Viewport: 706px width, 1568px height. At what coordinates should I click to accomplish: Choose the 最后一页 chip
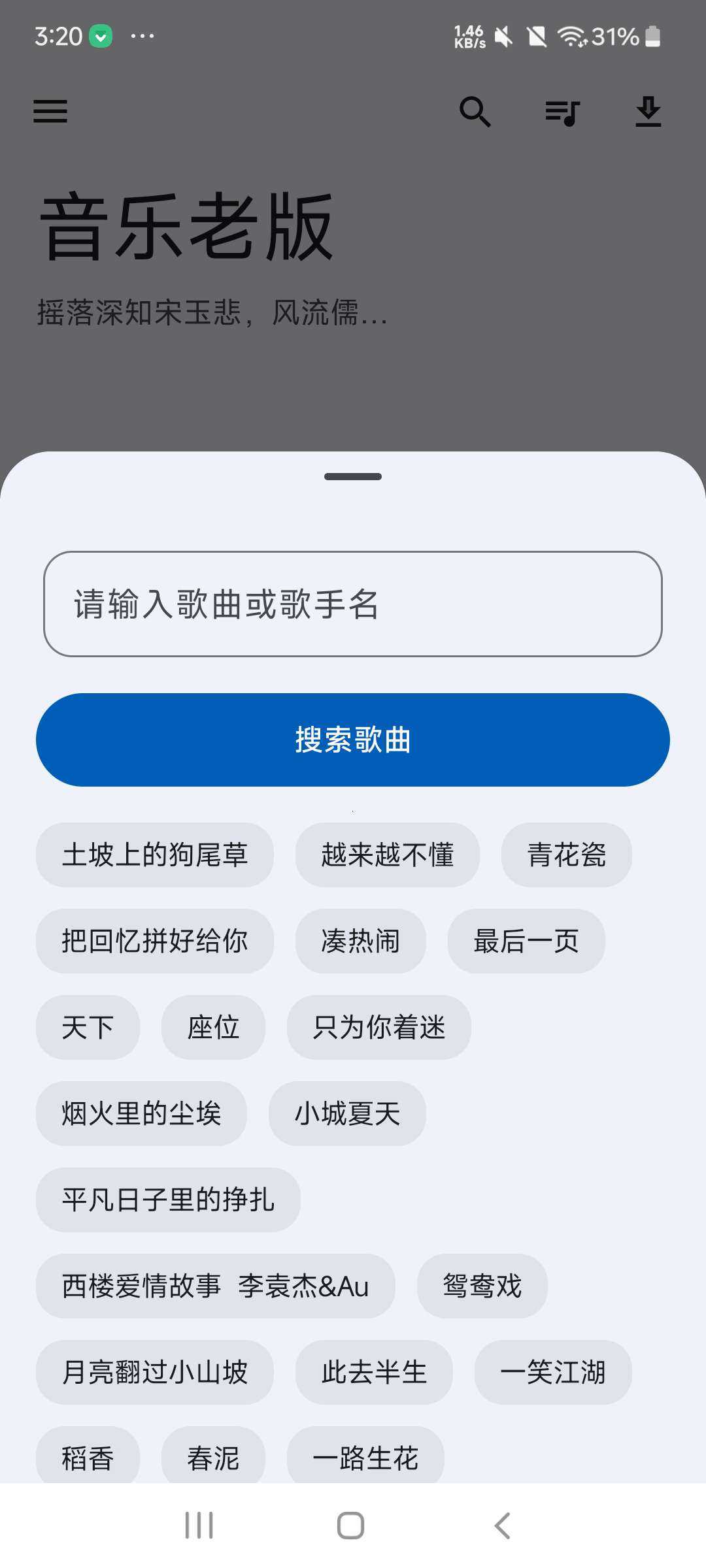pos(526,941)
